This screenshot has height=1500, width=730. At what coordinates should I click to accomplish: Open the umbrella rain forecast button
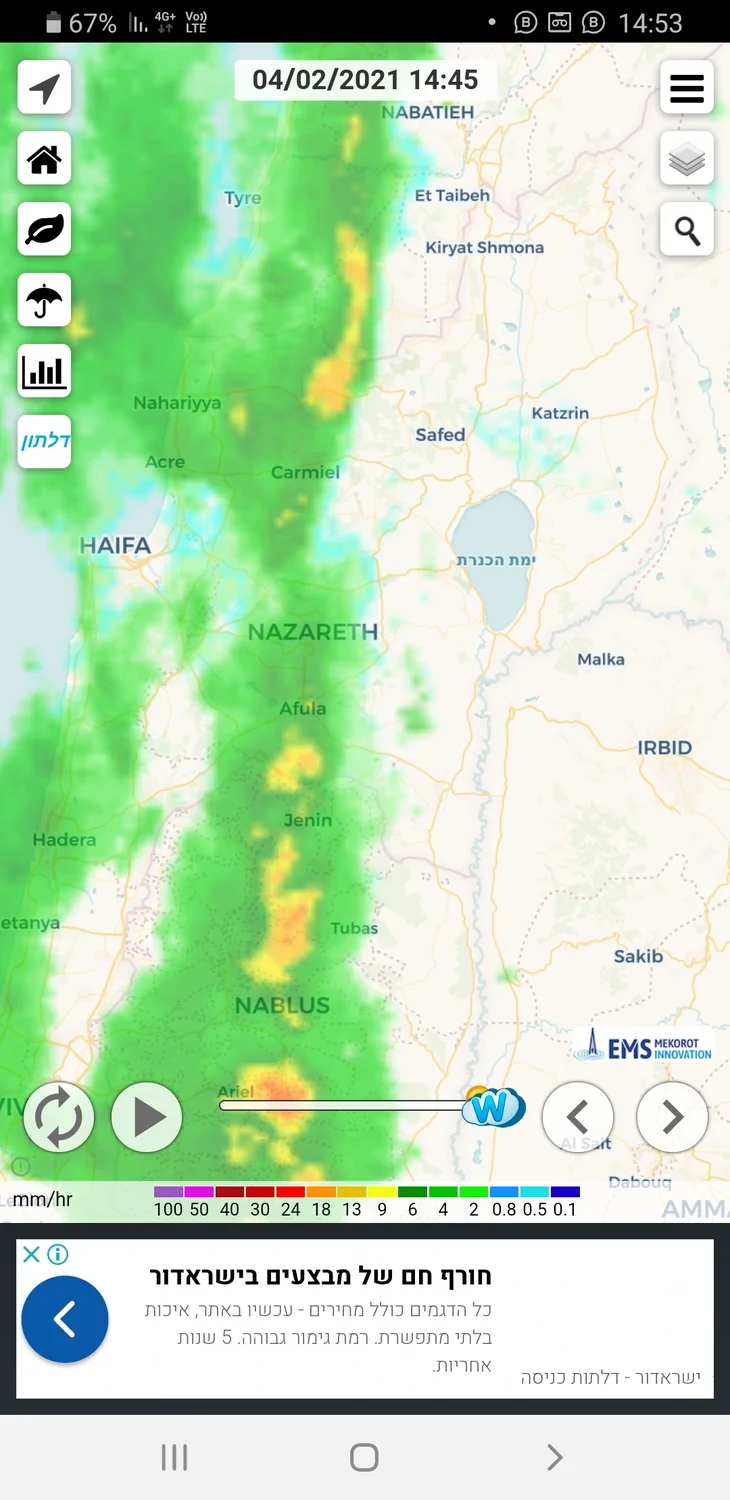(x=44, y=300)
